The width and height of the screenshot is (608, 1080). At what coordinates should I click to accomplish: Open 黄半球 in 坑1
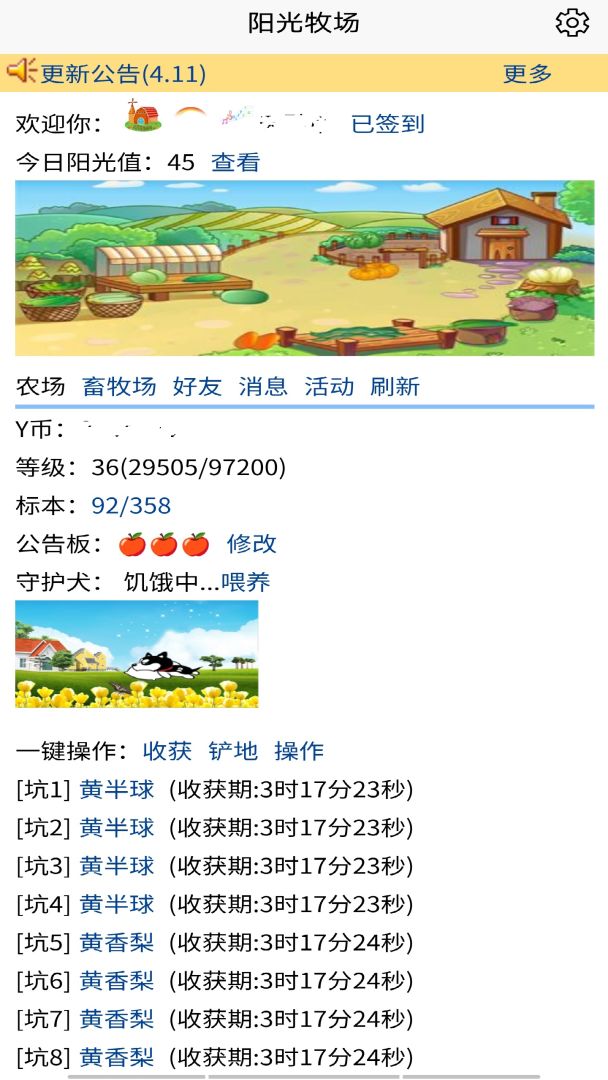(117, 790)
